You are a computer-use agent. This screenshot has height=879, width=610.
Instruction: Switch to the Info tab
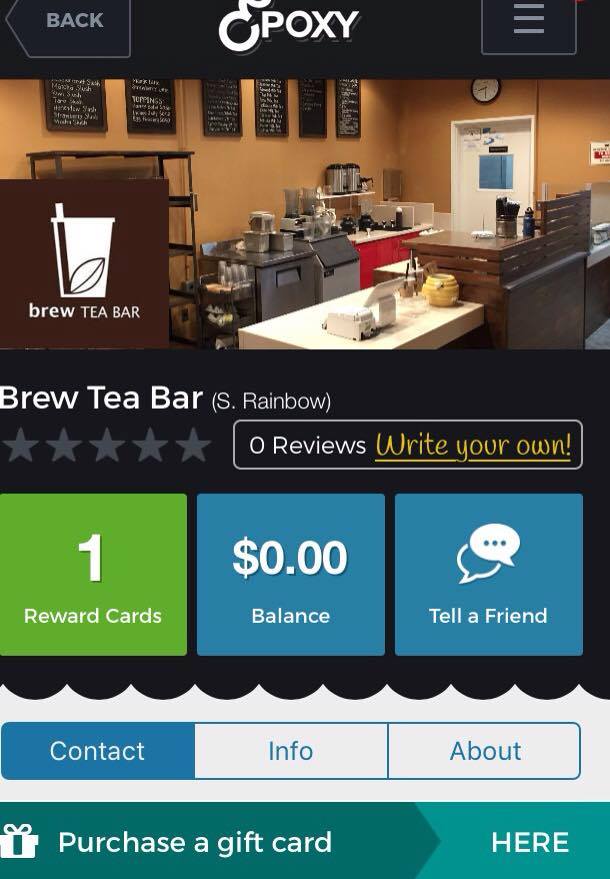pos(291,751)
